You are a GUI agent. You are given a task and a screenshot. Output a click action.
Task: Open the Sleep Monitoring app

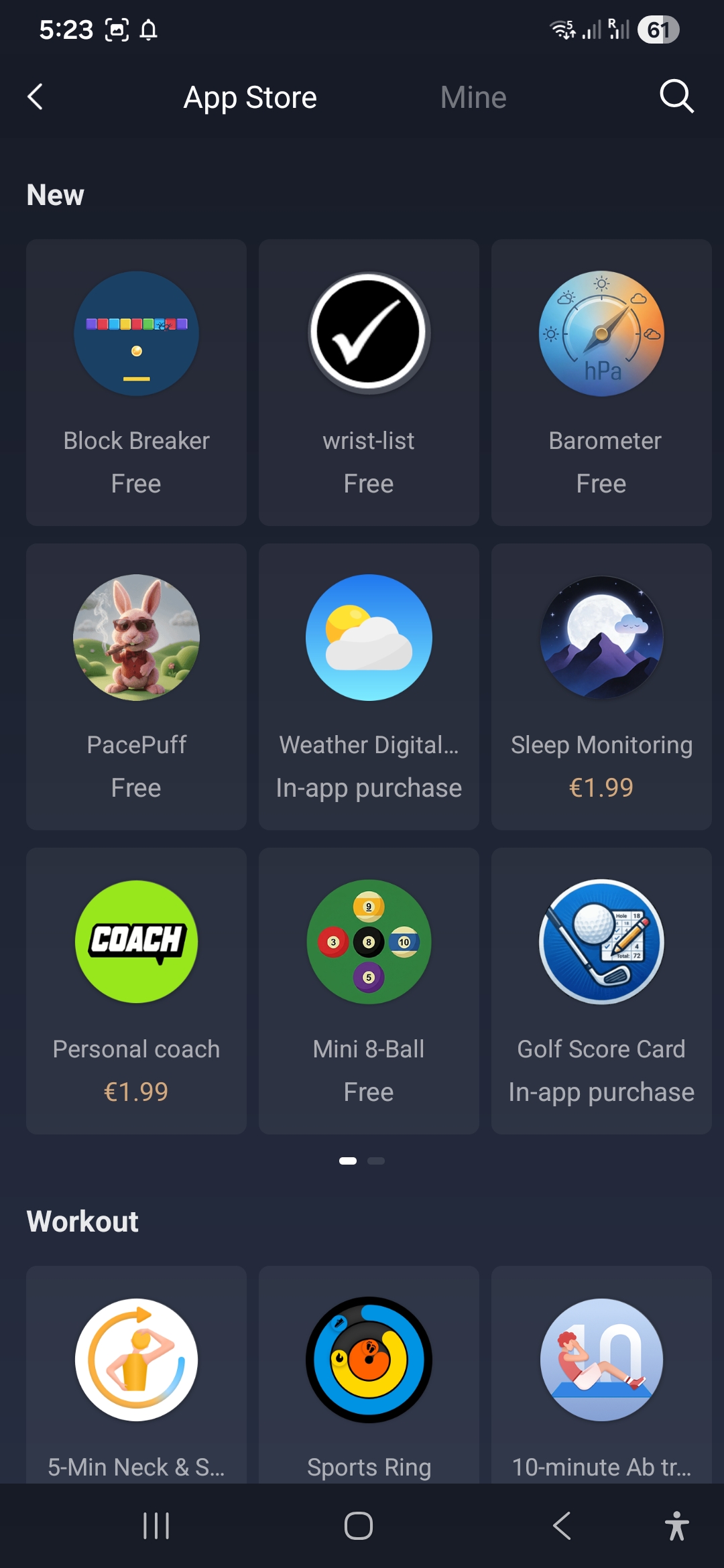[601, 686]
